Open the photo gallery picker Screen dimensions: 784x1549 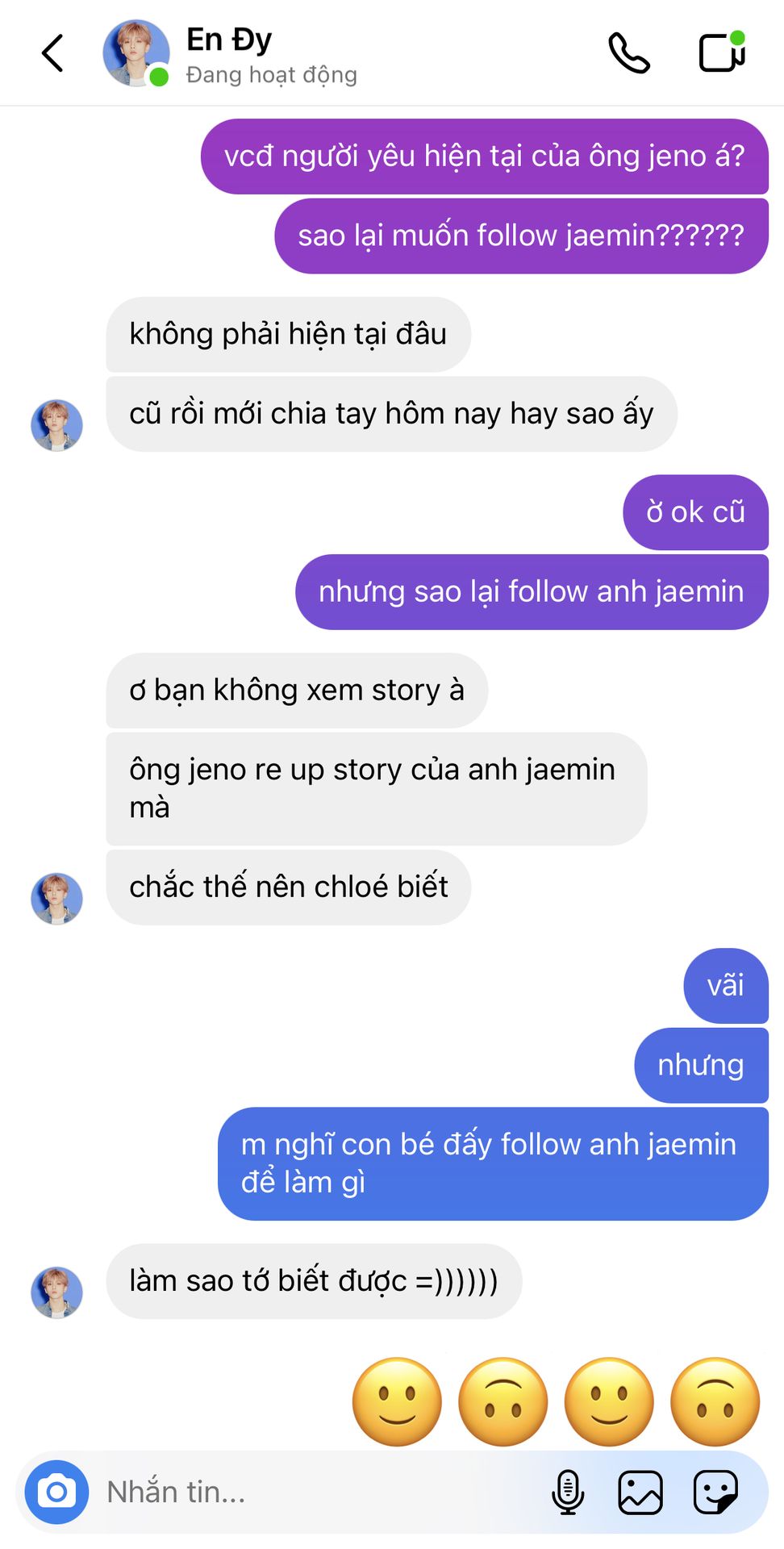640,1492
